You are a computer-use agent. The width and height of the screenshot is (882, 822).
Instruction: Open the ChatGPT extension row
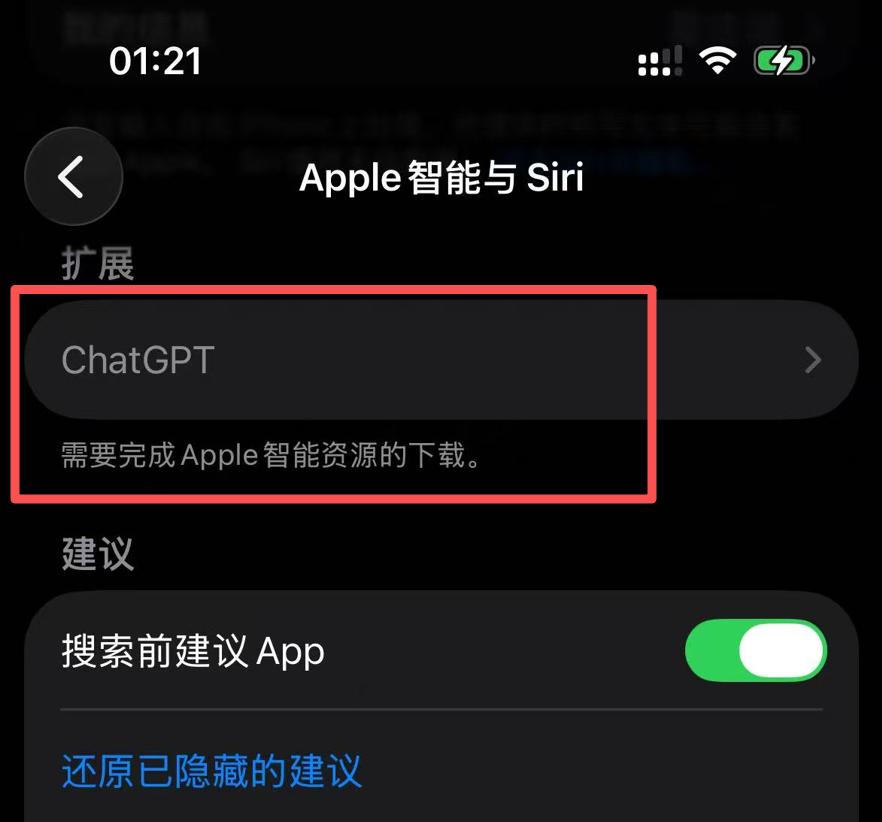[440, 360]
